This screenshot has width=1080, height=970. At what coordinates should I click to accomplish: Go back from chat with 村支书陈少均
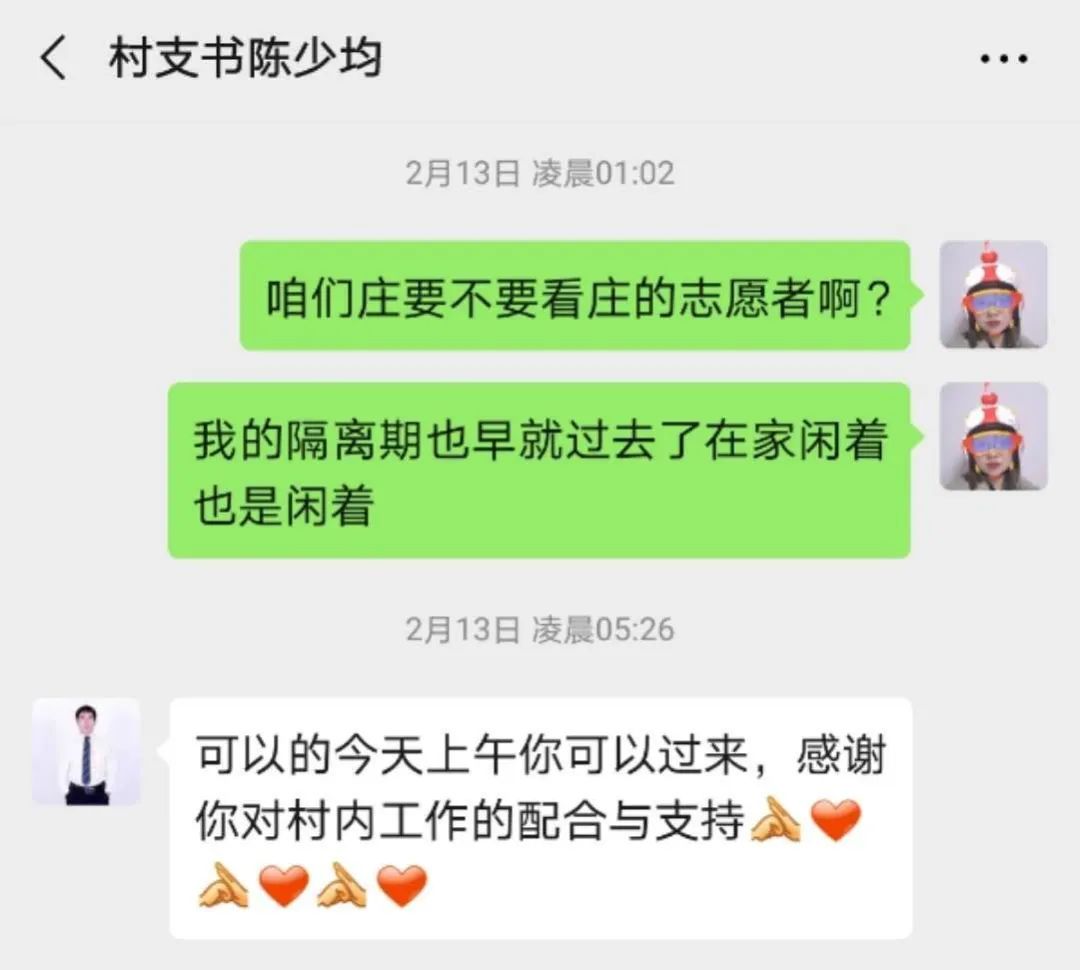point(53,59)
